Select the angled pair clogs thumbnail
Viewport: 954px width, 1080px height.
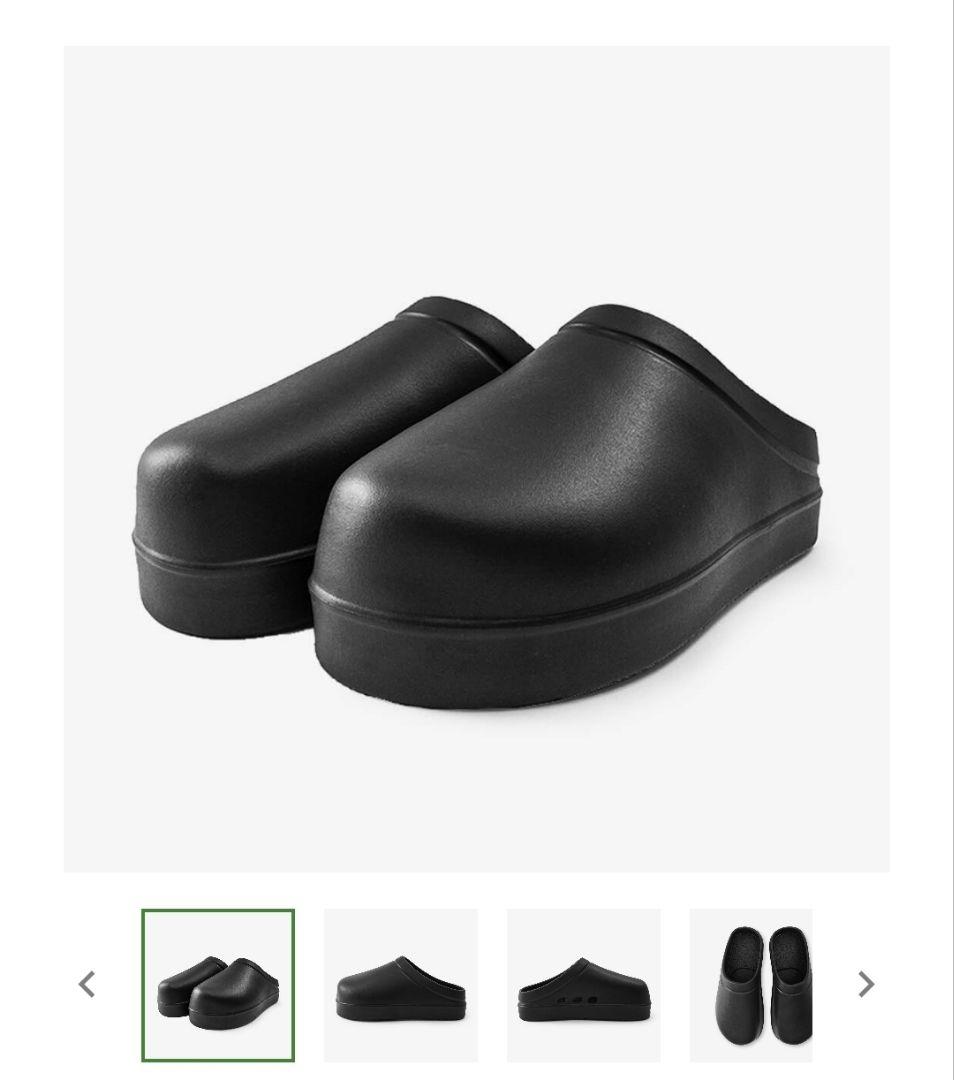click(x=218, y=984)
